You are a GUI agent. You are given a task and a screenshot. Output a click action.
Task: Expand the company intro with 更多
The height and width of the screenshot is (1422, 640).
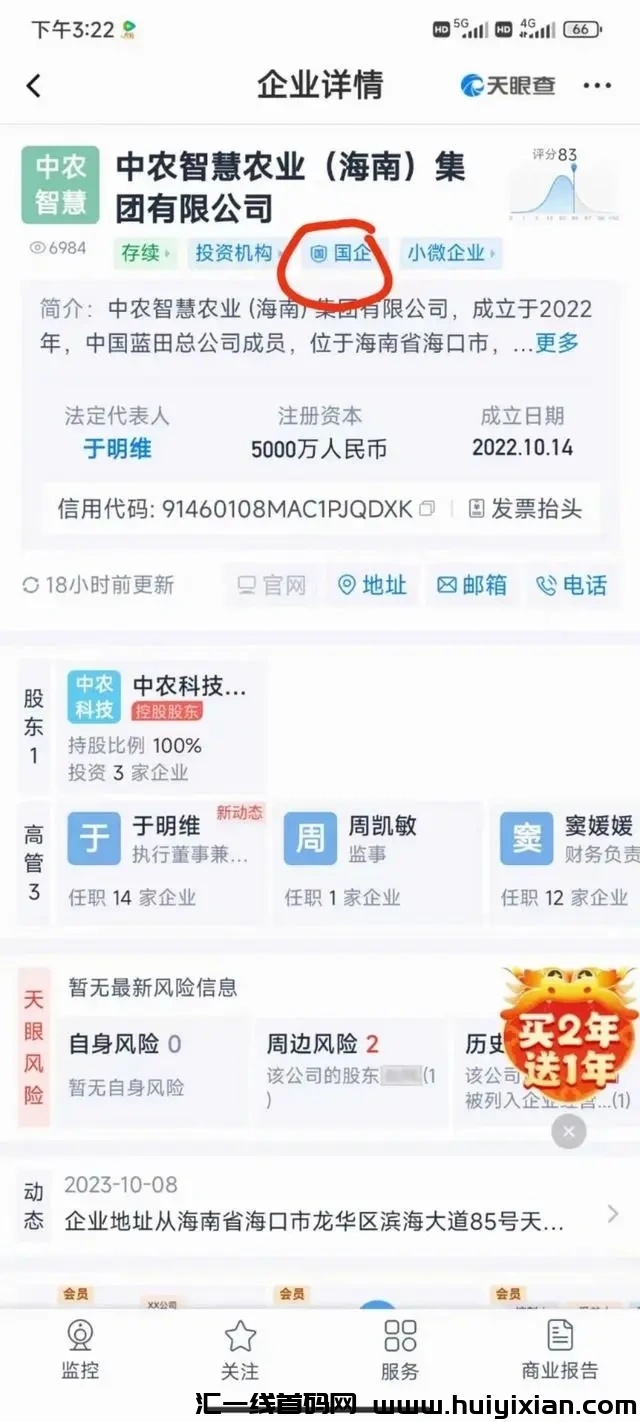point(557,343)
